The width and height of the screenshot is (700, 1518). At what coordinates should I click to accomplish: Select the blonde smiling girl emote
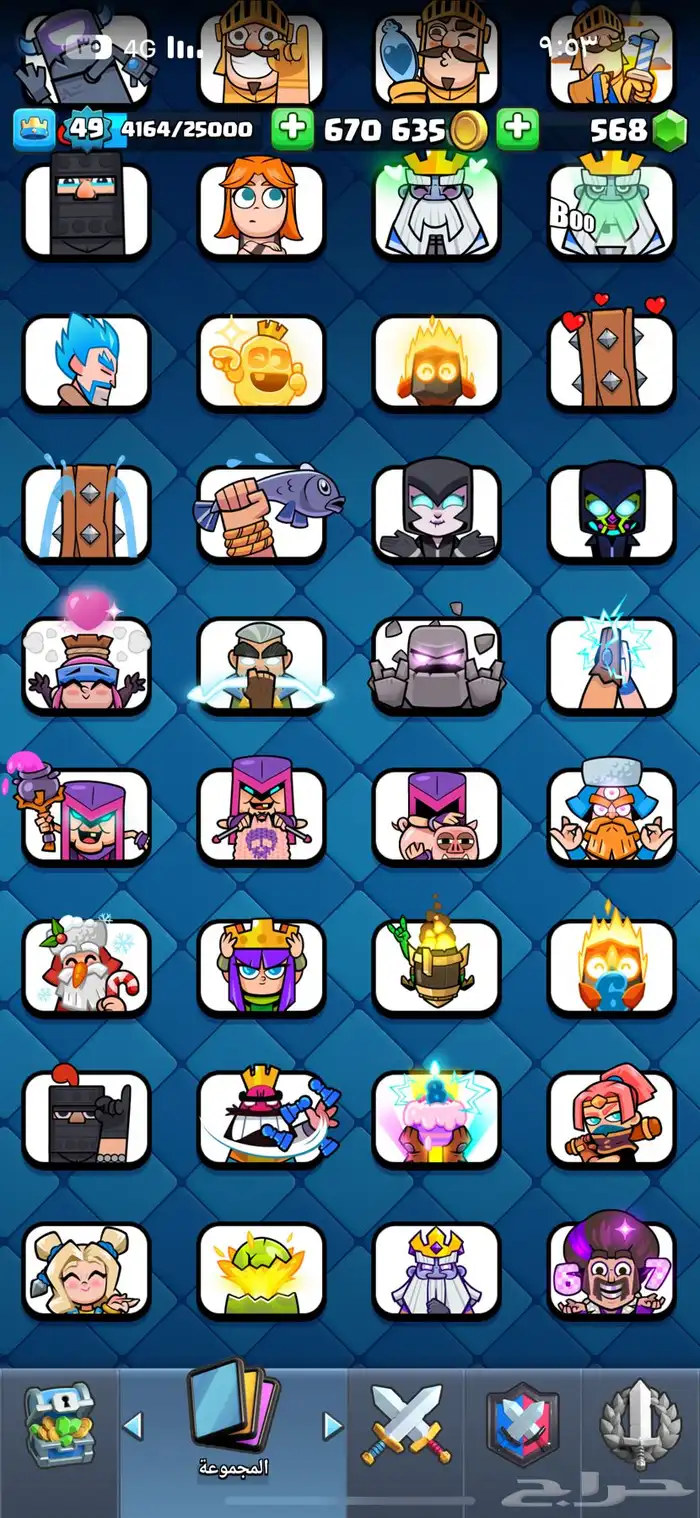86,1268
